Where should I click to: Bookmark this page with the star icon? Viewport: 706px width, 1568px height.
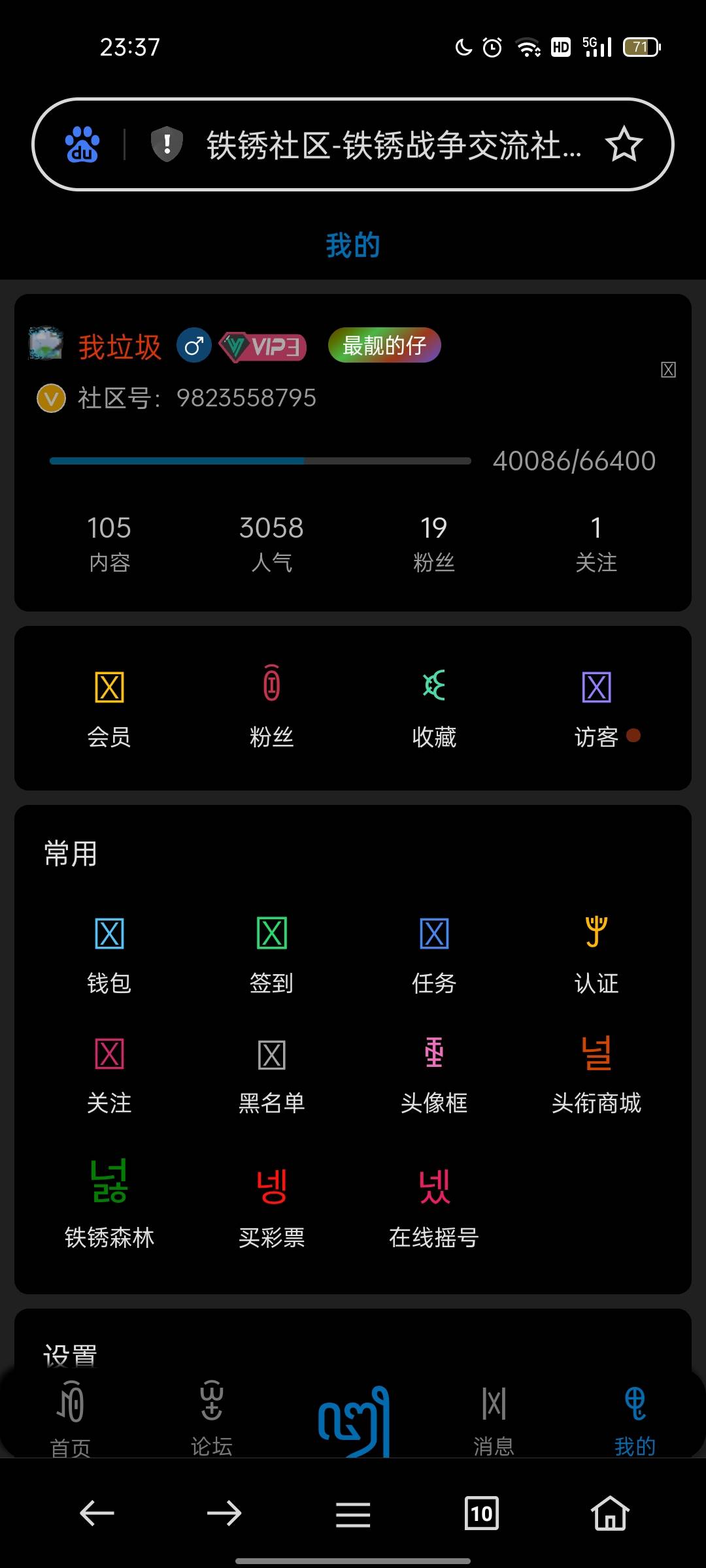tap(624, 144)
